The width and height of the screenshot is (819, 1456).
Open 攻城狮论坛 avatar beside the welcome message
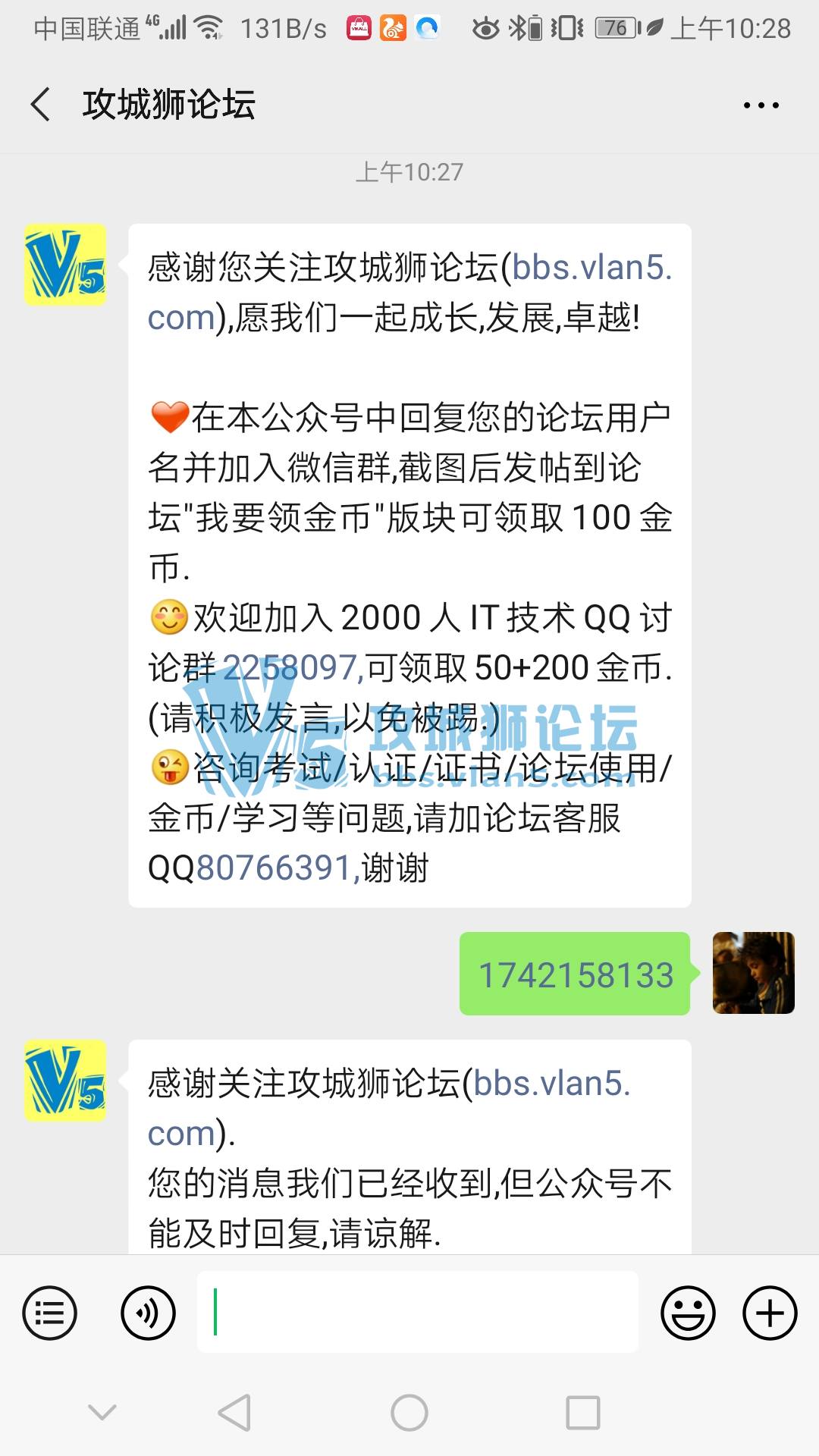click(x=65, y=265)
